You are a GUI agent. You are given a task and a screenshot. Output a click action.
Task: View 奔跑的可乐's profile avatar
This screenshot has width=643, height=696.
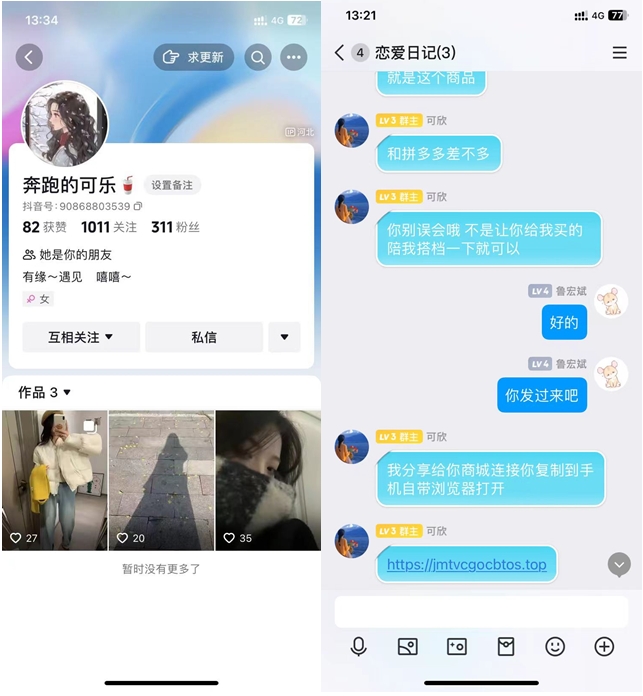tap(64, 123)
